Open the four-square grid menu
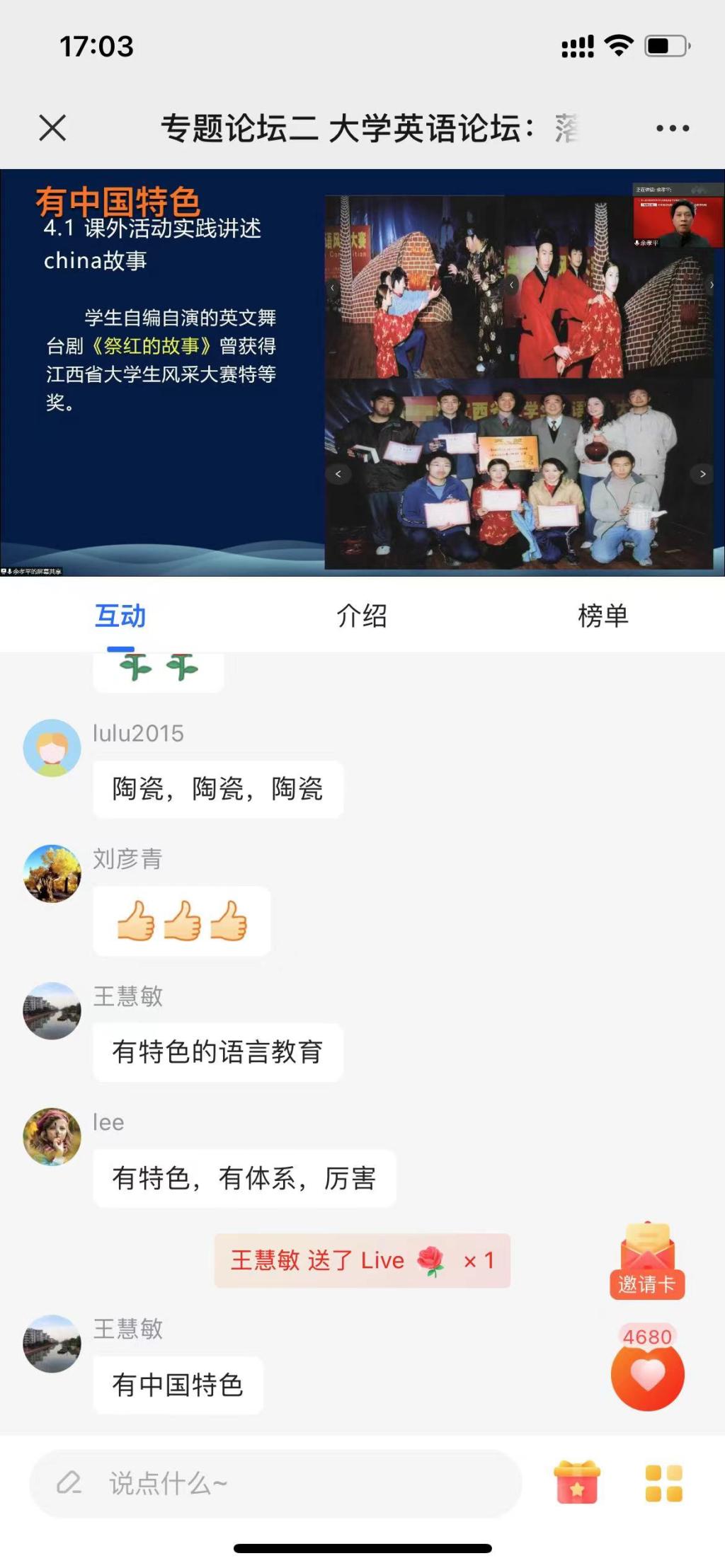This screenshot has height=1568, width=725. [663, 1483]
